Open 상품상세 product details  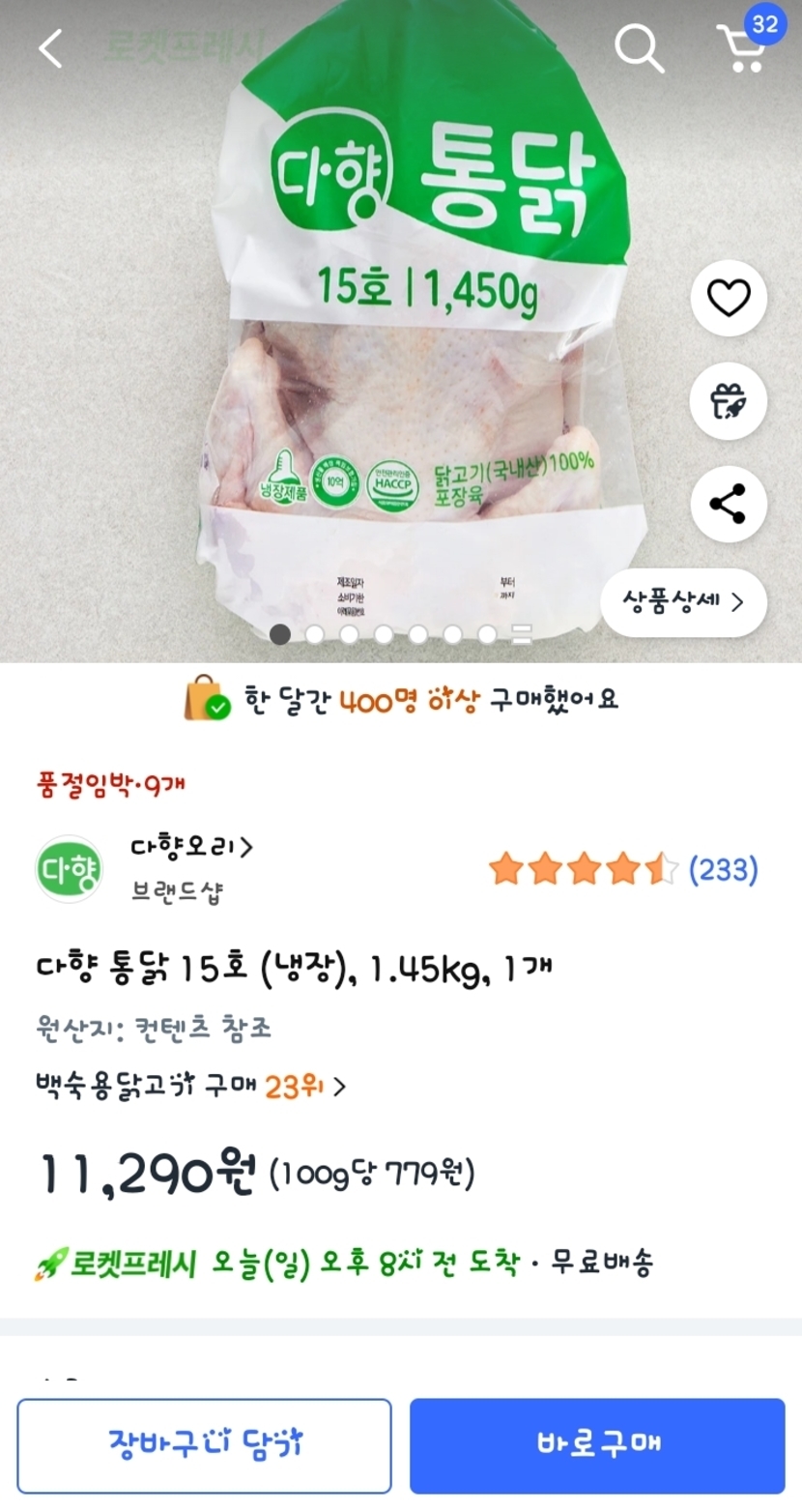(x=684, y=602)
